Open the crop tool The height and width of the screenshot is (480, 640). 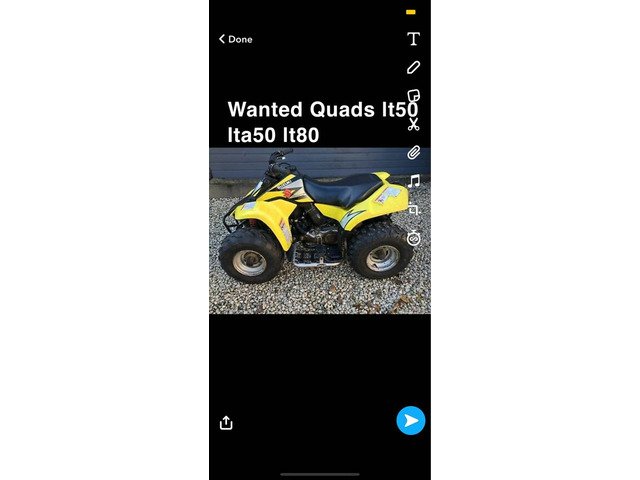[x=413, y=210]
